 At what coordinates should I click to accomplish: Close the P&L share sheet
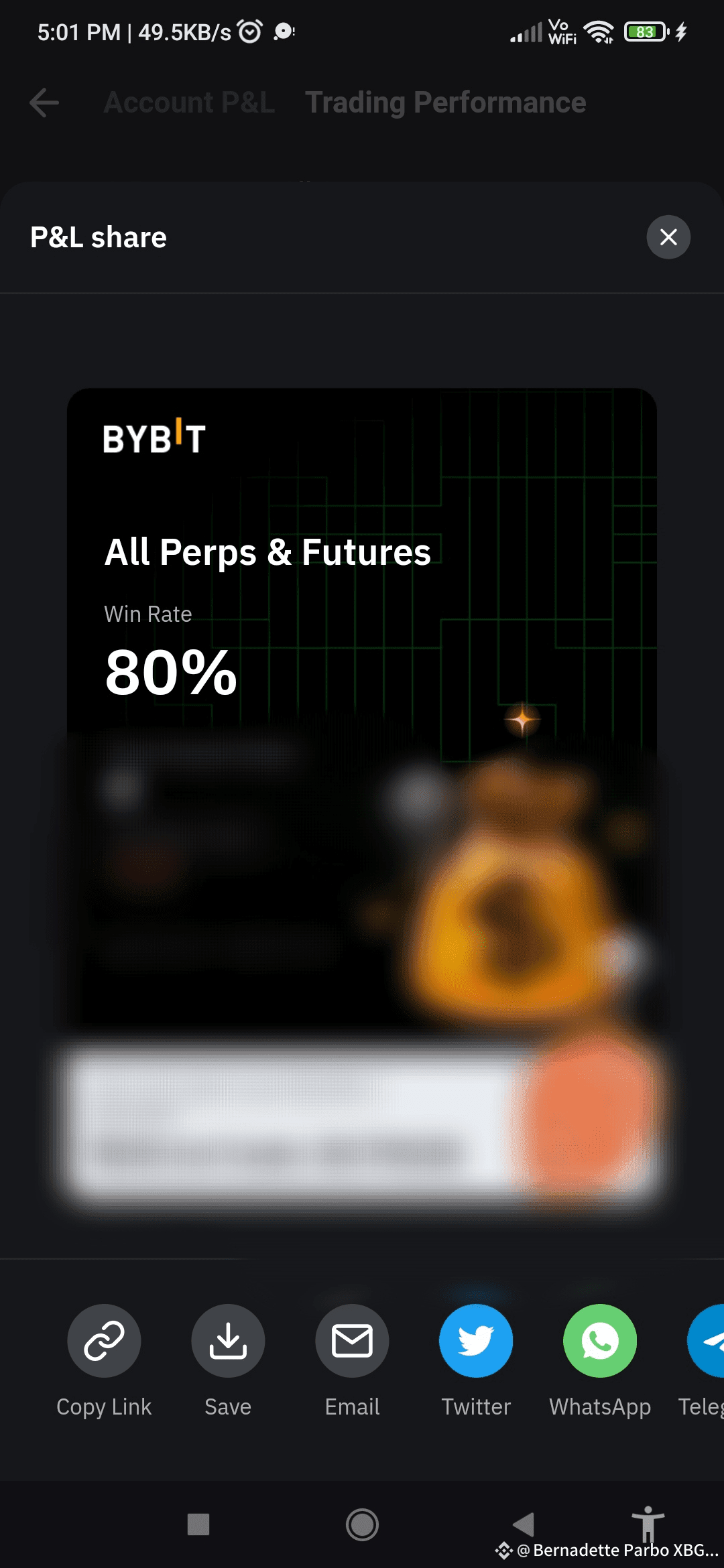668,237
